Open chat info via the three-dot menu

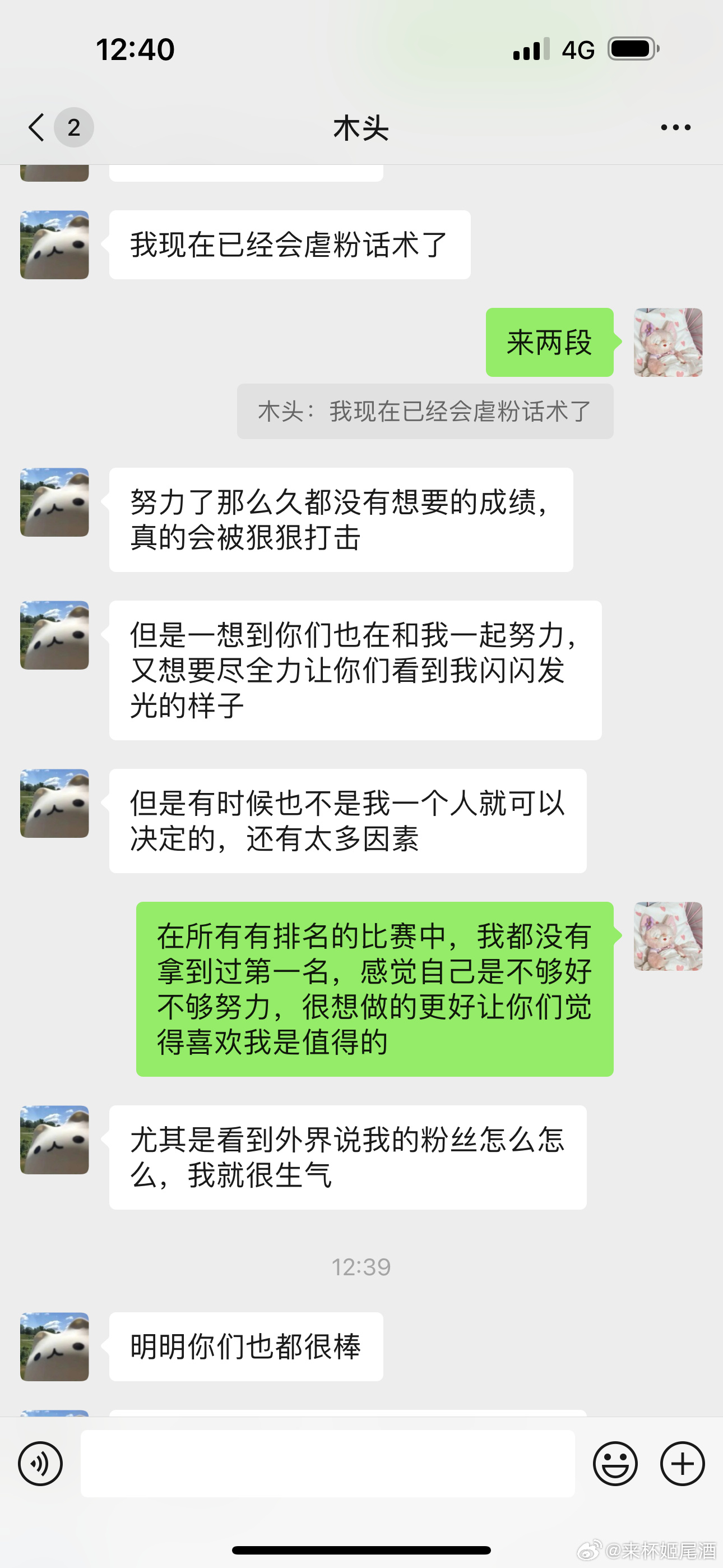[x=675, y=127]
